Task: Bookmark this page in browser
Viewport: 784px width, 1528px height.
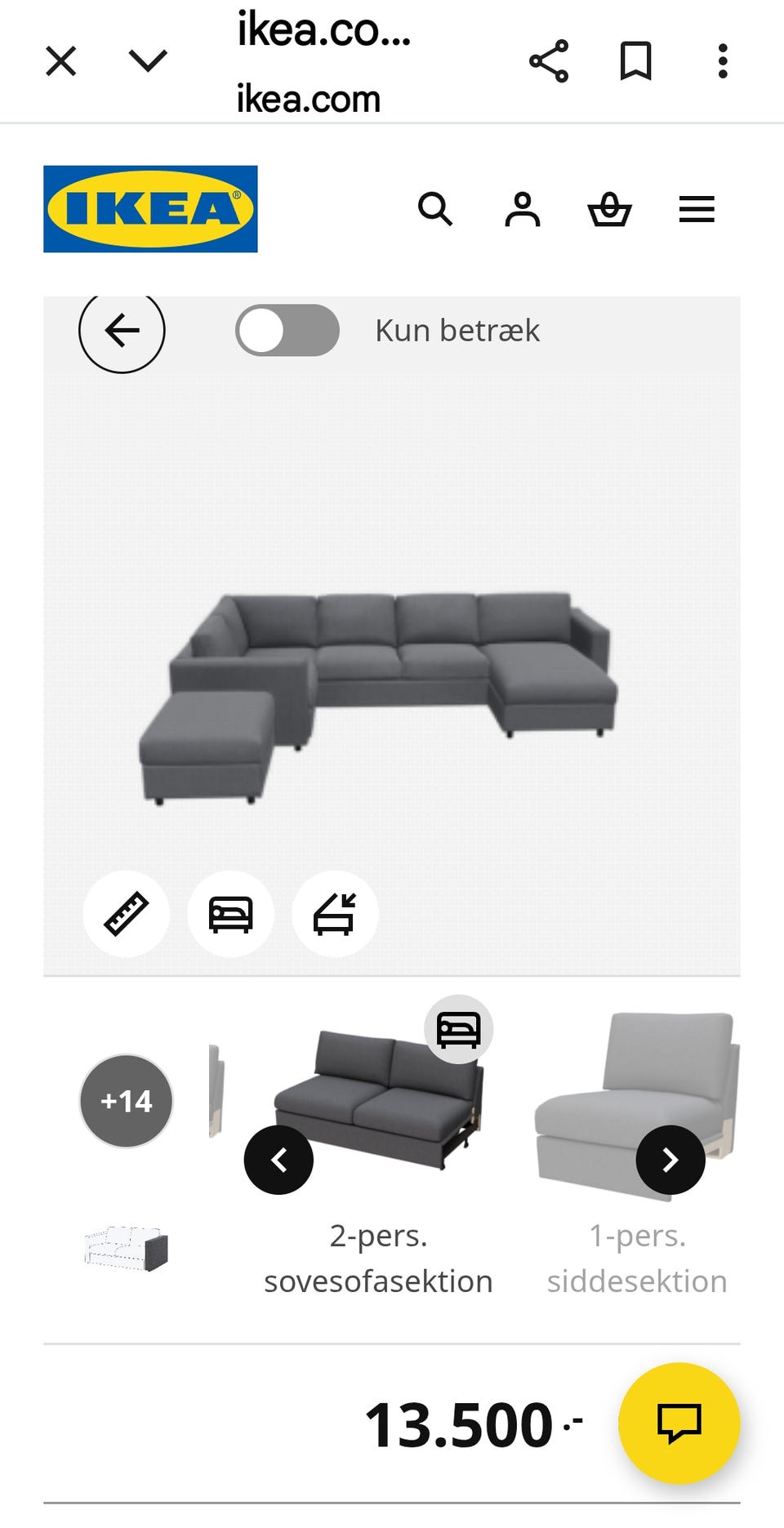Action: (x=635, y=61)
